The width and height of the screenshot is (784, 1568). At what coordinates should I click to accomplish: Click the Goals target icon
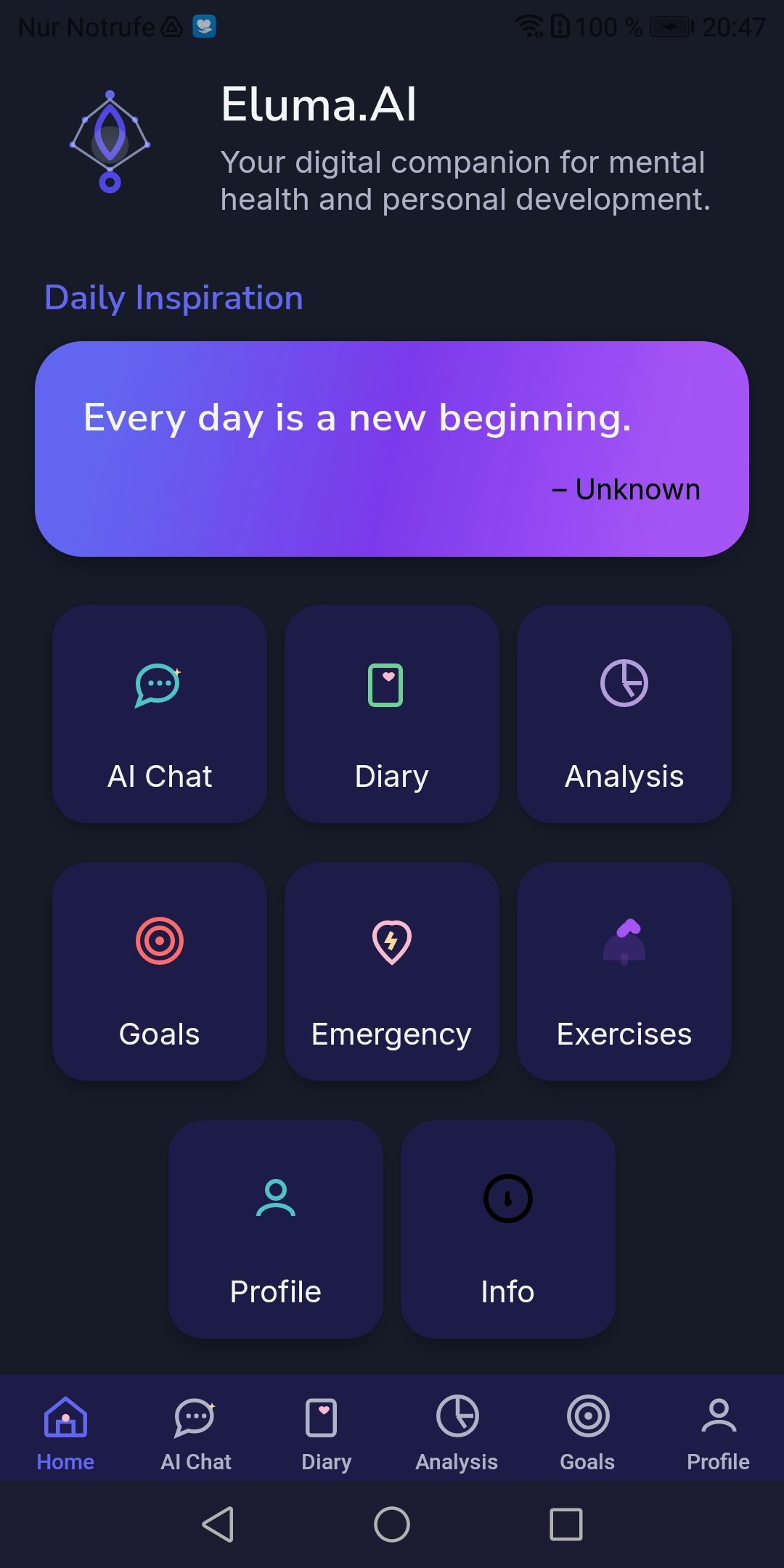point(159,940)
